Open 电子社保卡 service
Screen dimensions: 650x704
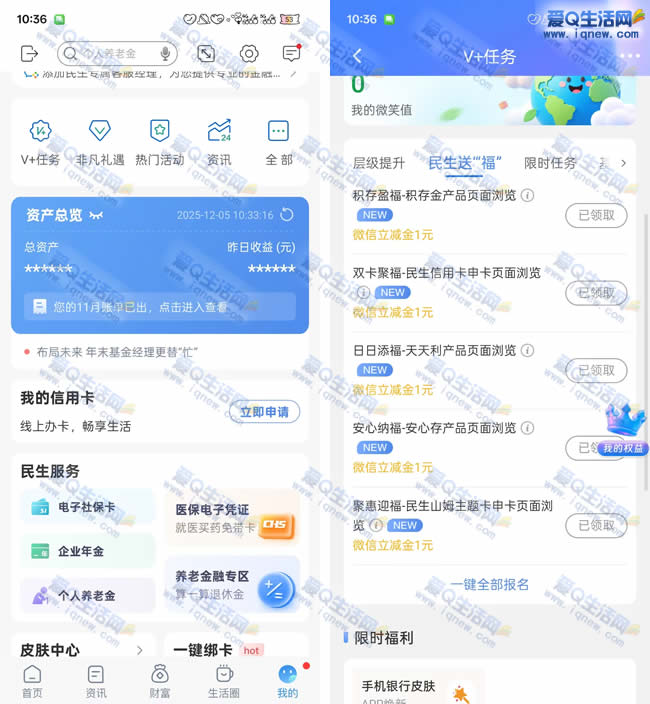[x=87, y=507]
